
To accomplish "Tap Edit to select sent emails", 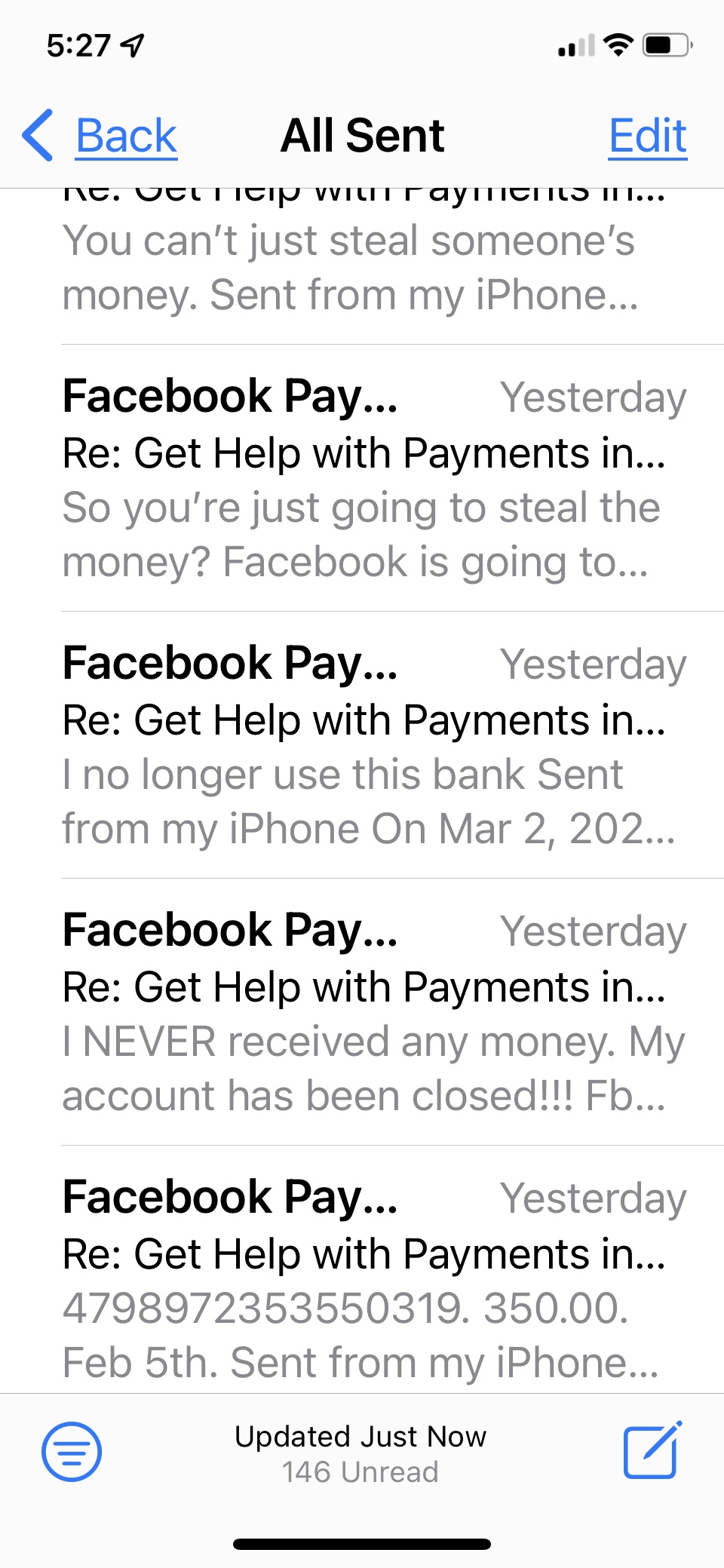I will coord(647,137).
